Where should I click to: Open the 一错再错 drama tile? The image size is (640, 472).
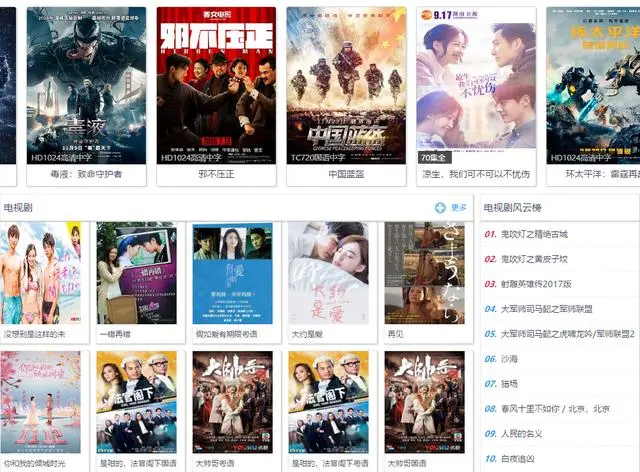click(137, 273)
